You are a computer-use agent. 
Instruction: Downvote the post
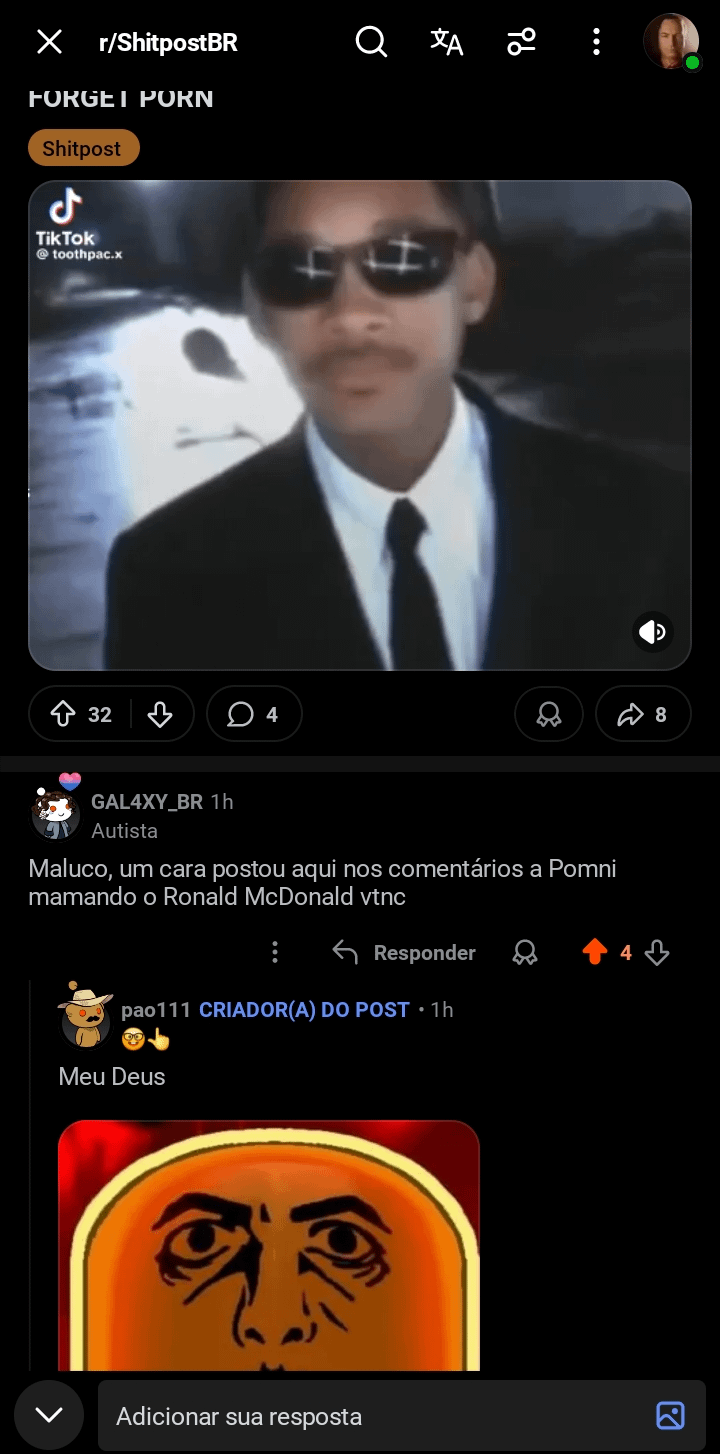point(160,714)
